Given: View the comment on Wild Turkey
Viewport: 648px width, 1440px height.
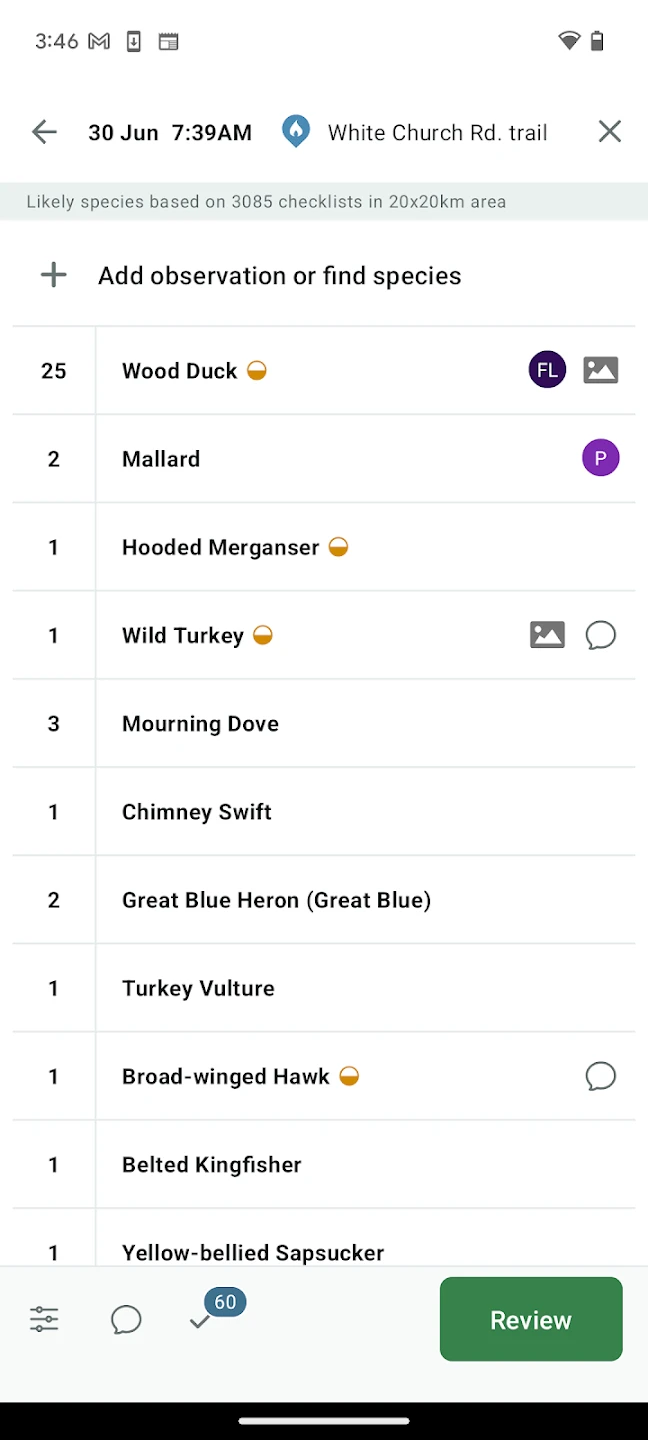Looking at the screenshot, I should (x=600, y=635).
